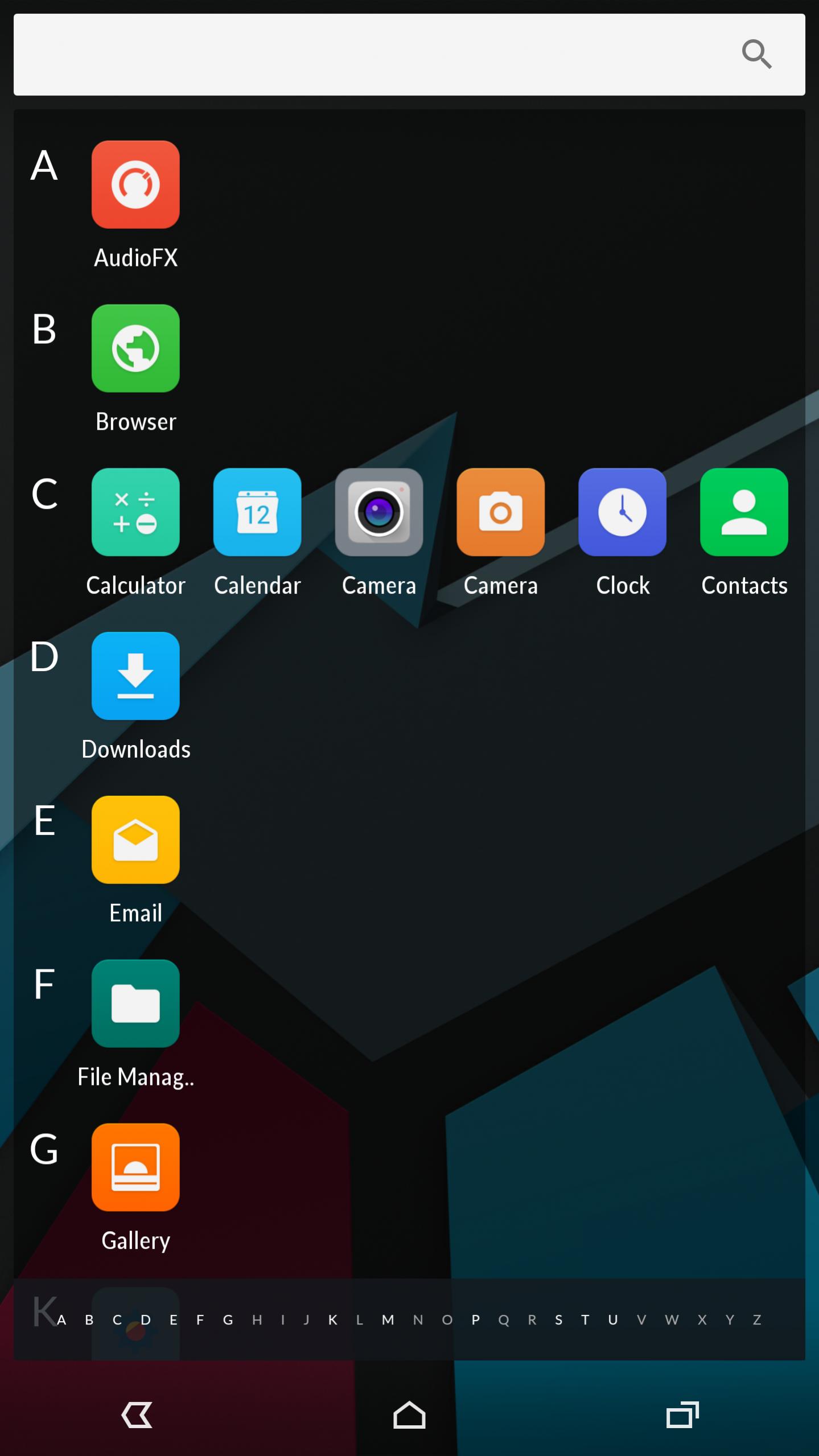819x1456 pixels.
Task: Launch the Email app
Action: [135, 840]
